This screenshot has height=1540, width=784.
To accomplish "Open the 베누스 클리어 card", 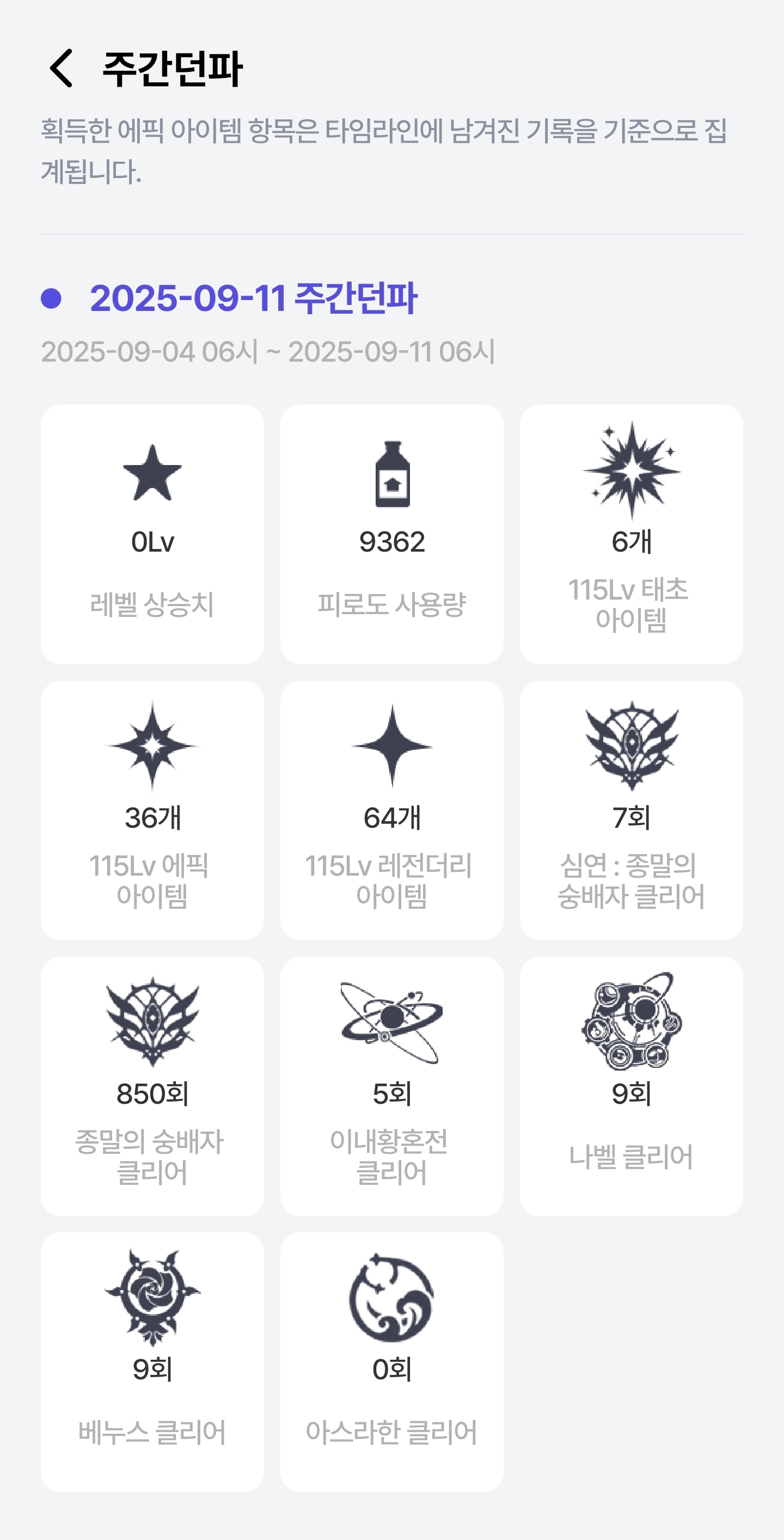I will pyautogui.click(x=152, y=1362).
